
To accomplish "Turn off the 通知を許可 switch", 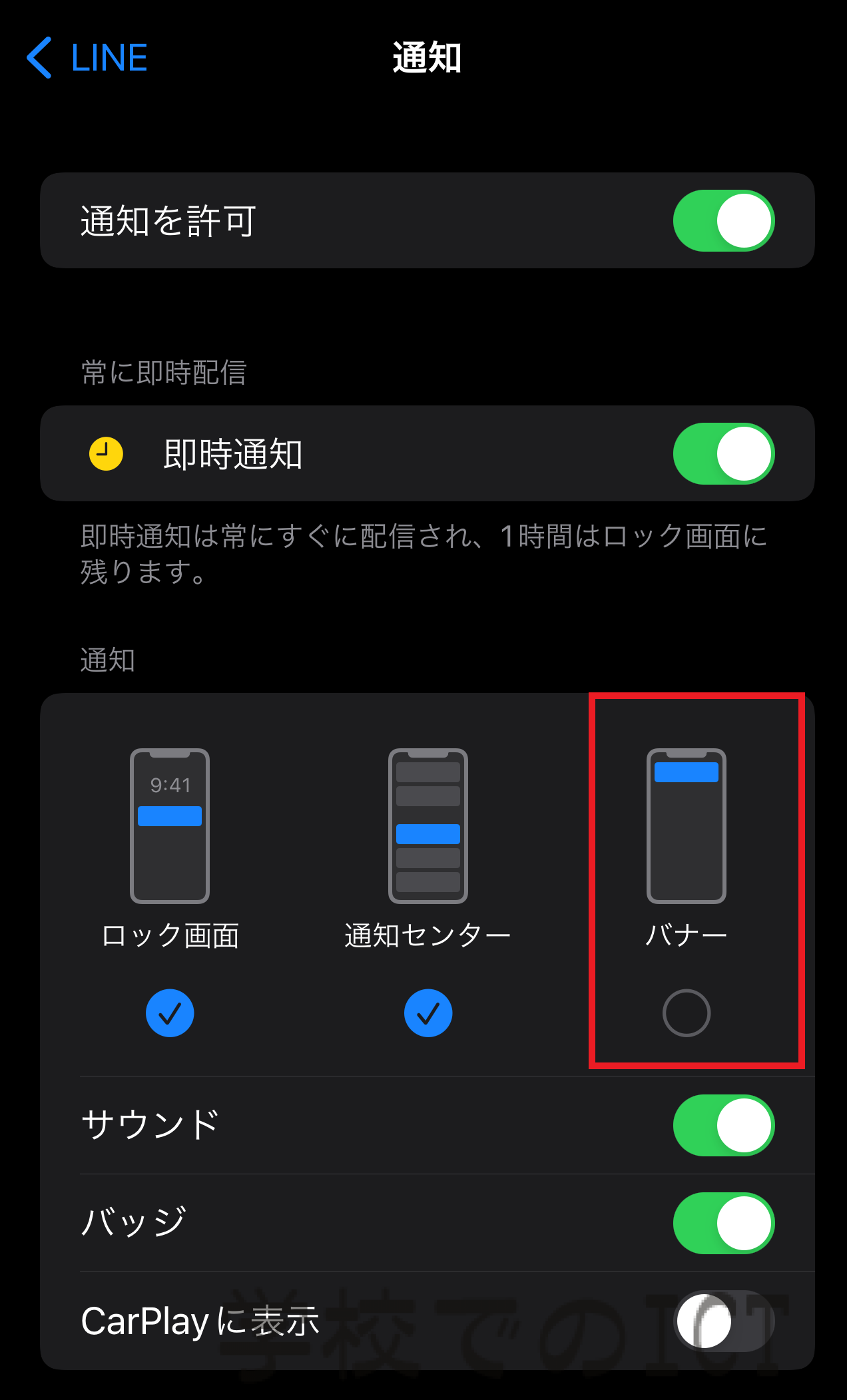I will pos(723,221).
